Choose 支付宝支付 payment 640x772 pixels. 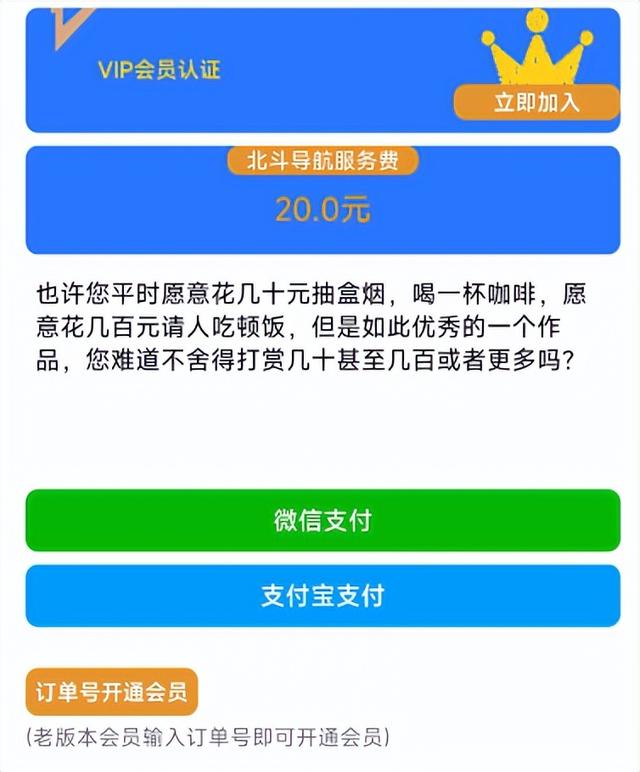[323, 596]
